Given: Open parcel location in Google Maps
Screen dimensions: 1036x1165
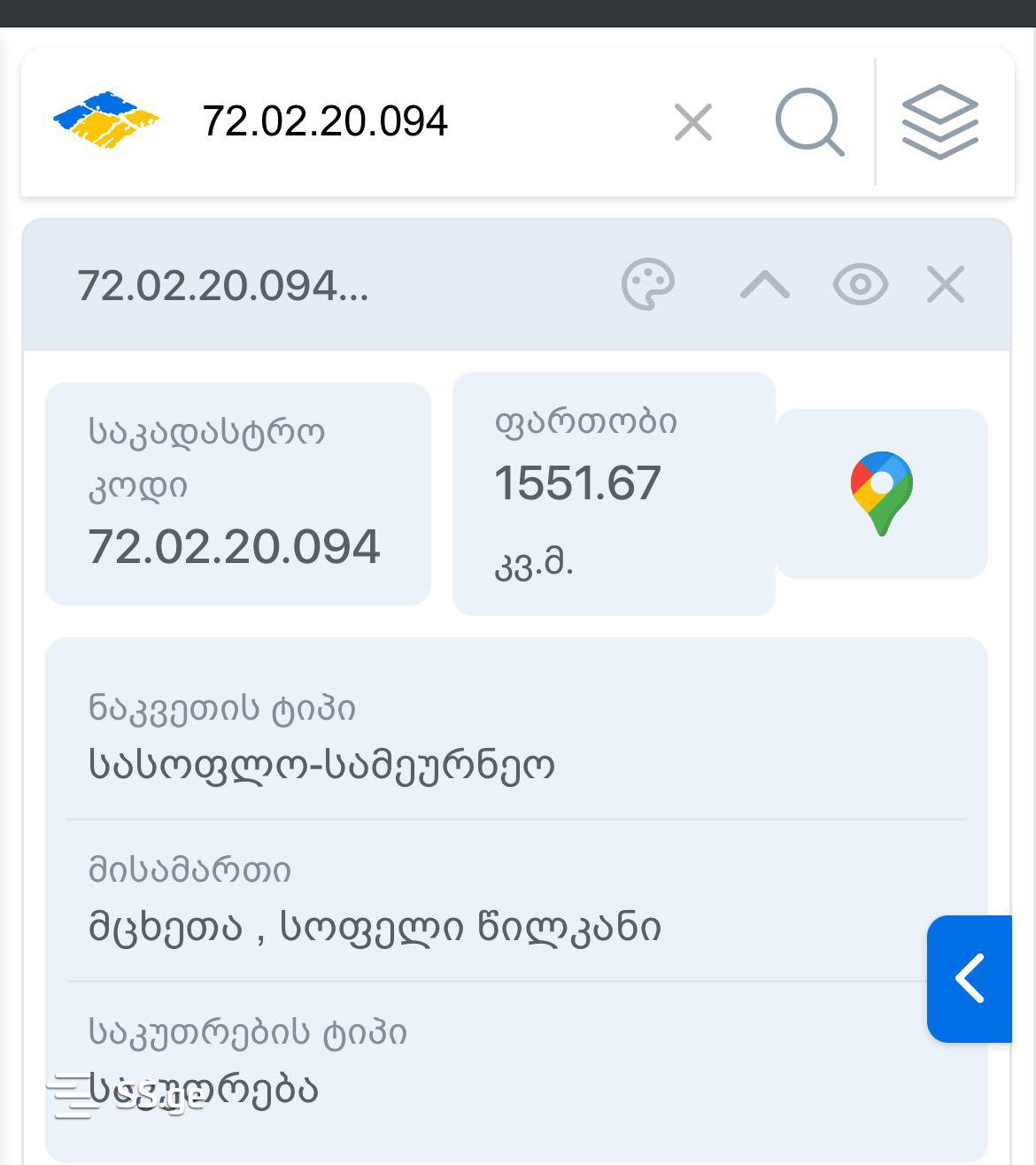Looking at the screenshot, I should pyautogui.click(x=881, y=493).
